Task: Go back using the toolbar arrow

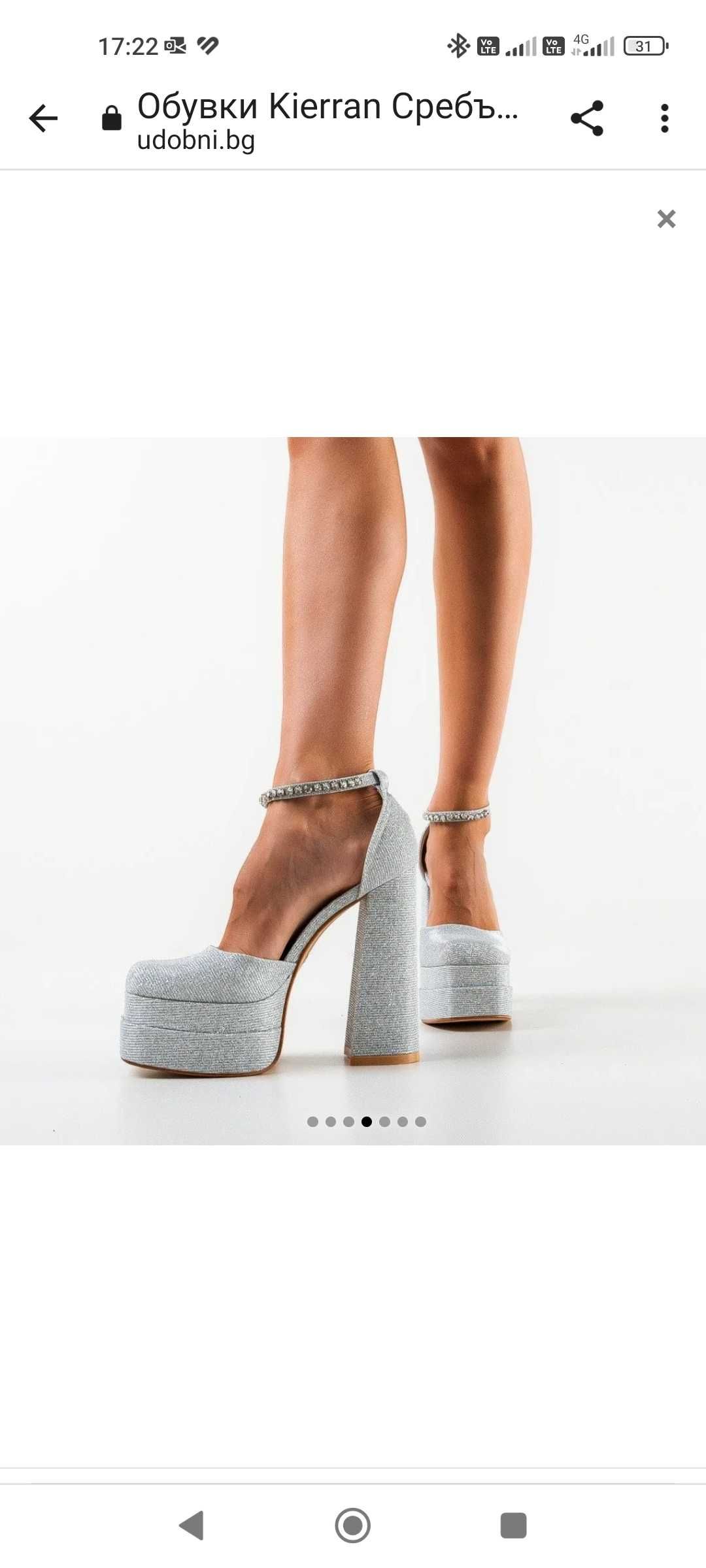Action: (x=43, y=119)
